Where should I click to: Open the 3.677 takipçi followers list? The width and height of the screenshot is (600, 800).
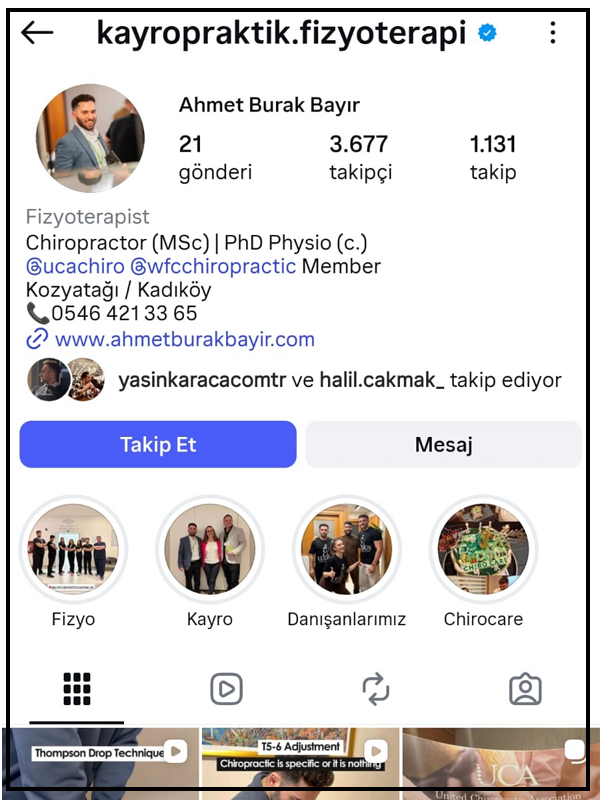[x=358, y=157]
